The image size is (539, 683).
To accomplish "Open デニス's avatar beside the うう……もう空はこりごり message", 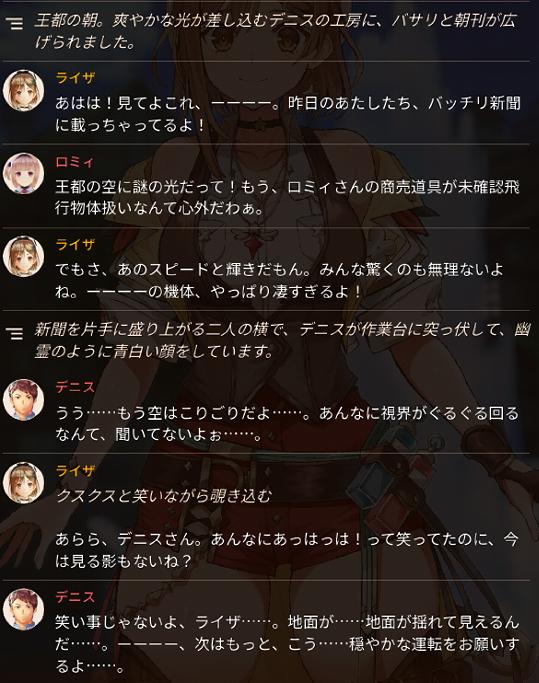I will [x=24, y=399].
